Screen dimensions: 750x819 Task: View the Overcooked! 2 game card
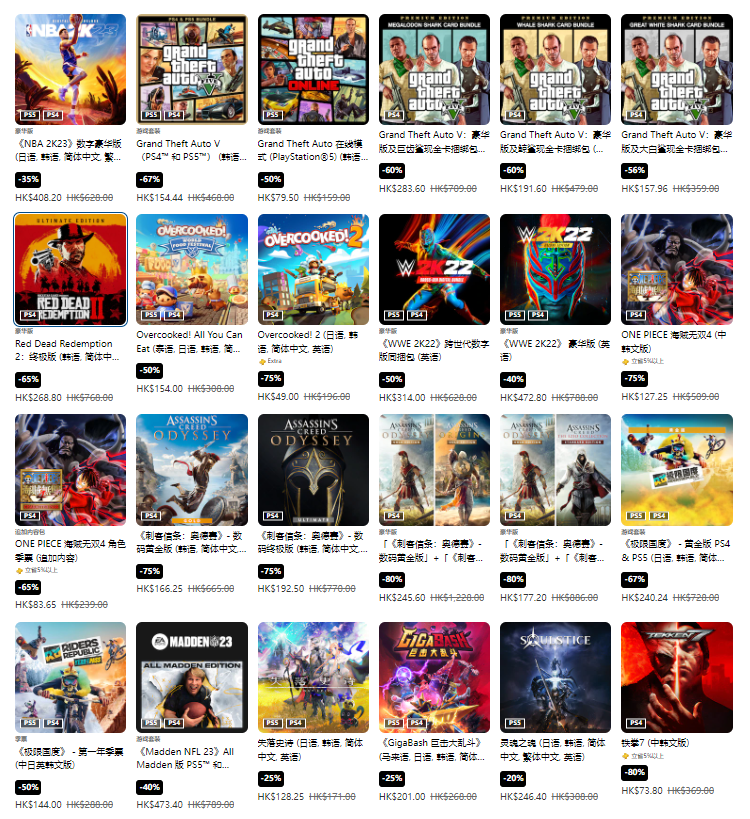point(313,269)
